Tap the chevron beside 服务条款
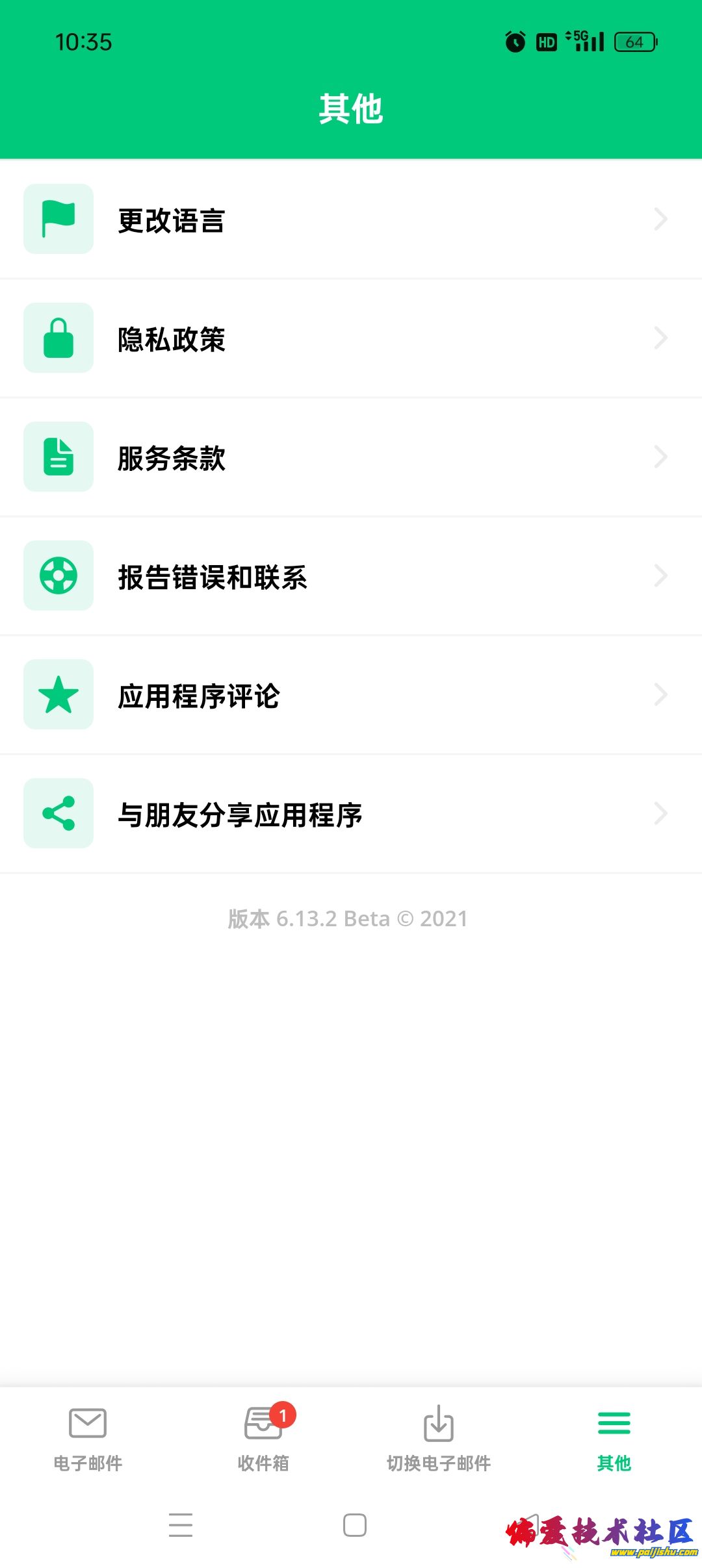Viewport: 702px width, 1568px height. (660, 457)
